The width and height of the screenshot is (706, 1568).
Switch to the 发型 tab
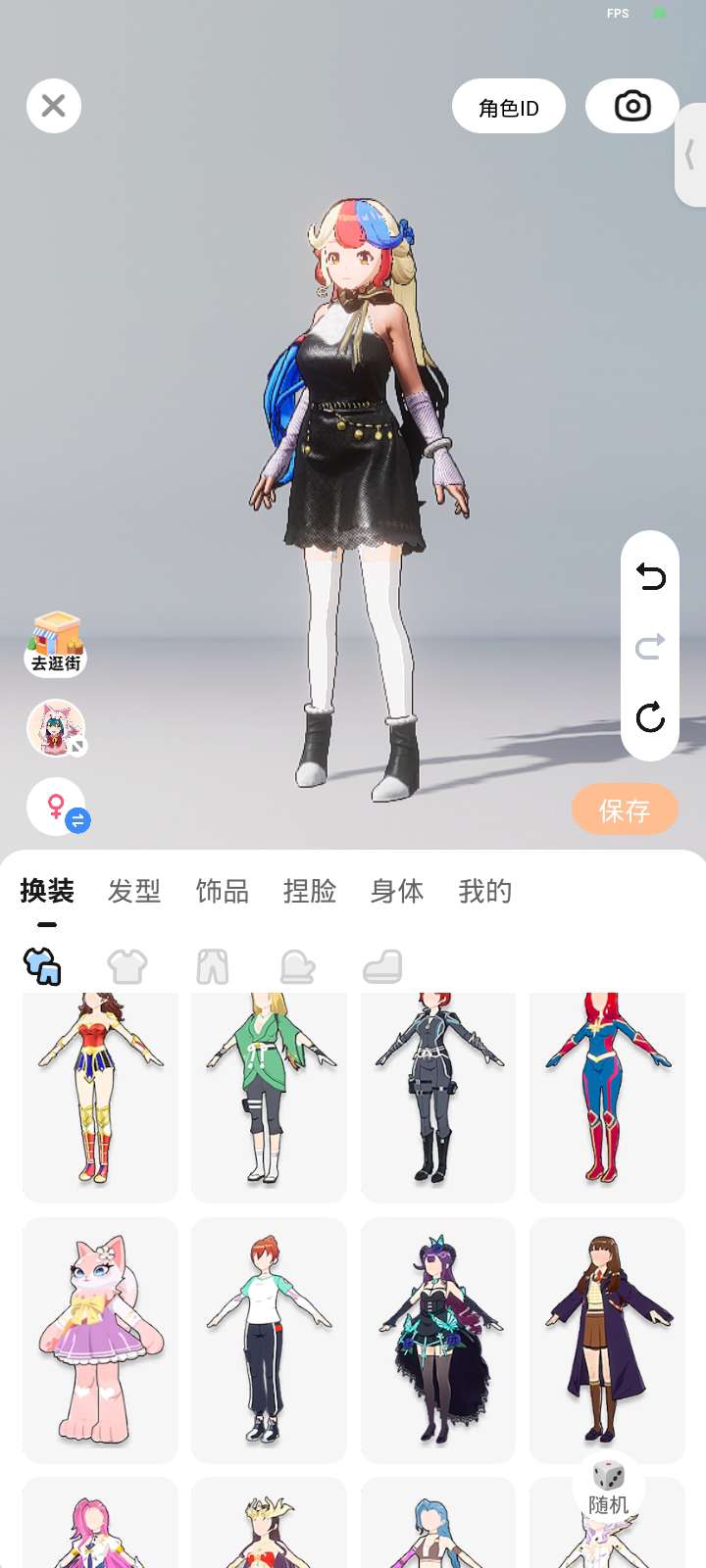pos(134,891)
